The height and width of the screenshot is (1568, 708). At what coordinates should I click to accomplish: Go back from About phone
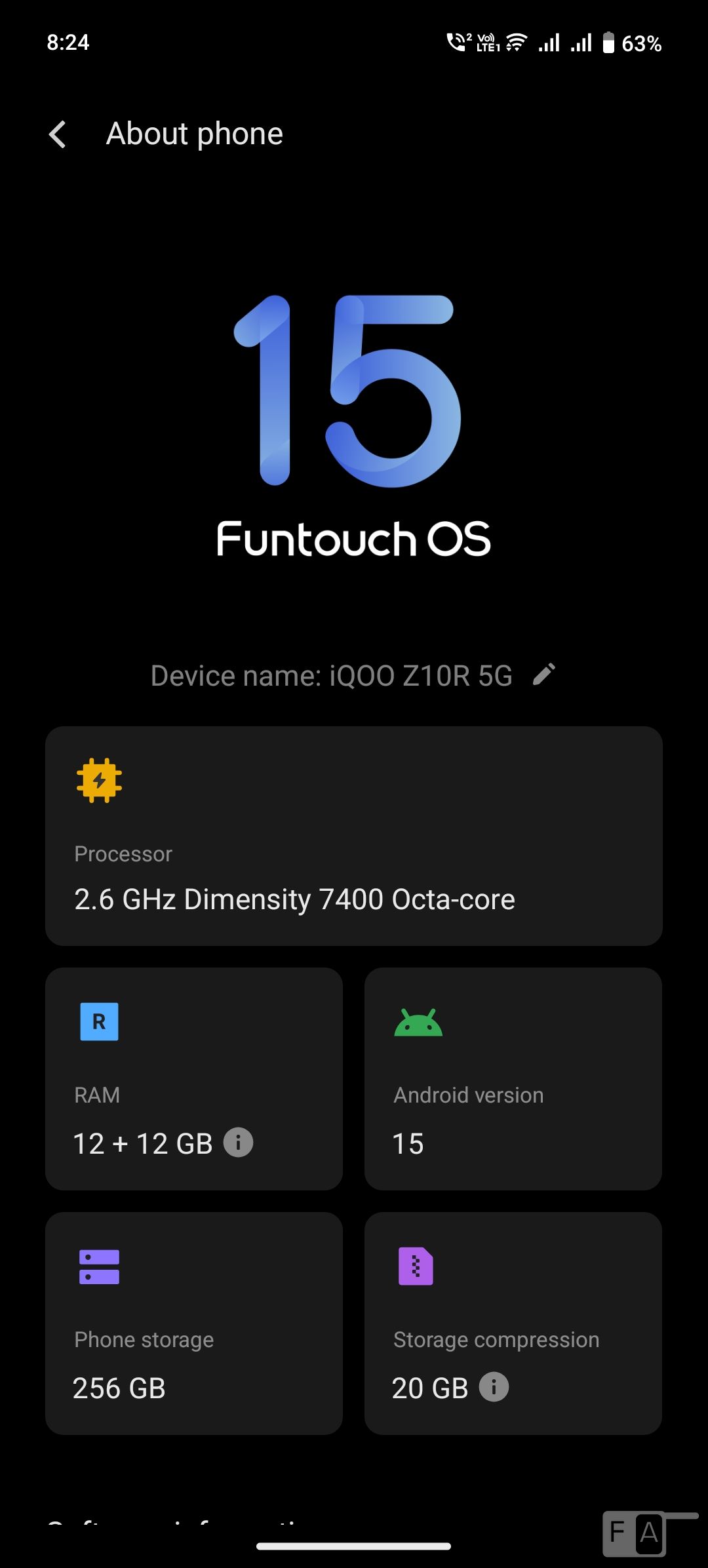tap(58, 134)
